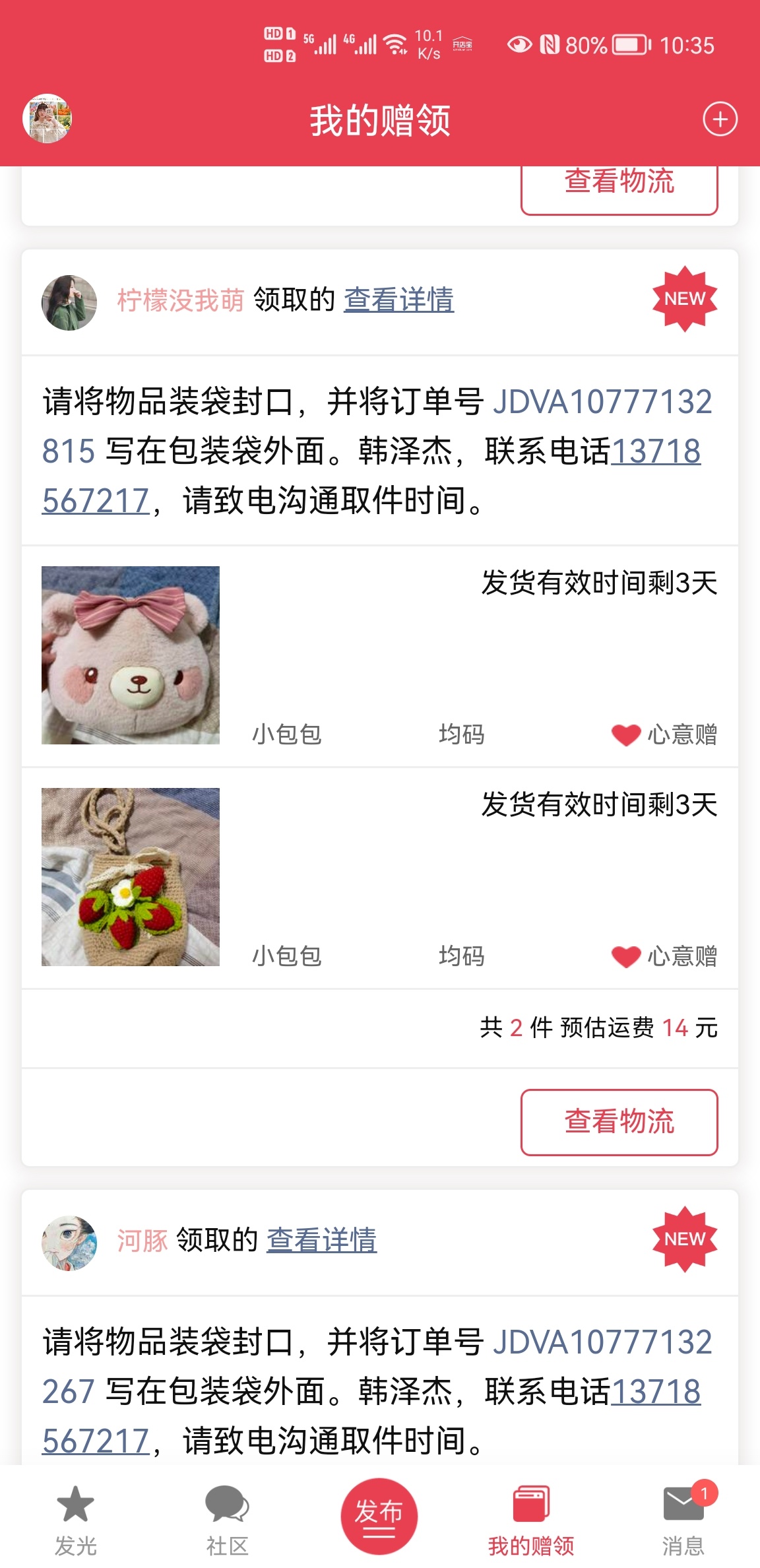The width and height of the screenshot is (760, 1568).
Task: Open 柠檬没我萌's profile avatar
Action: coord(69,302)
